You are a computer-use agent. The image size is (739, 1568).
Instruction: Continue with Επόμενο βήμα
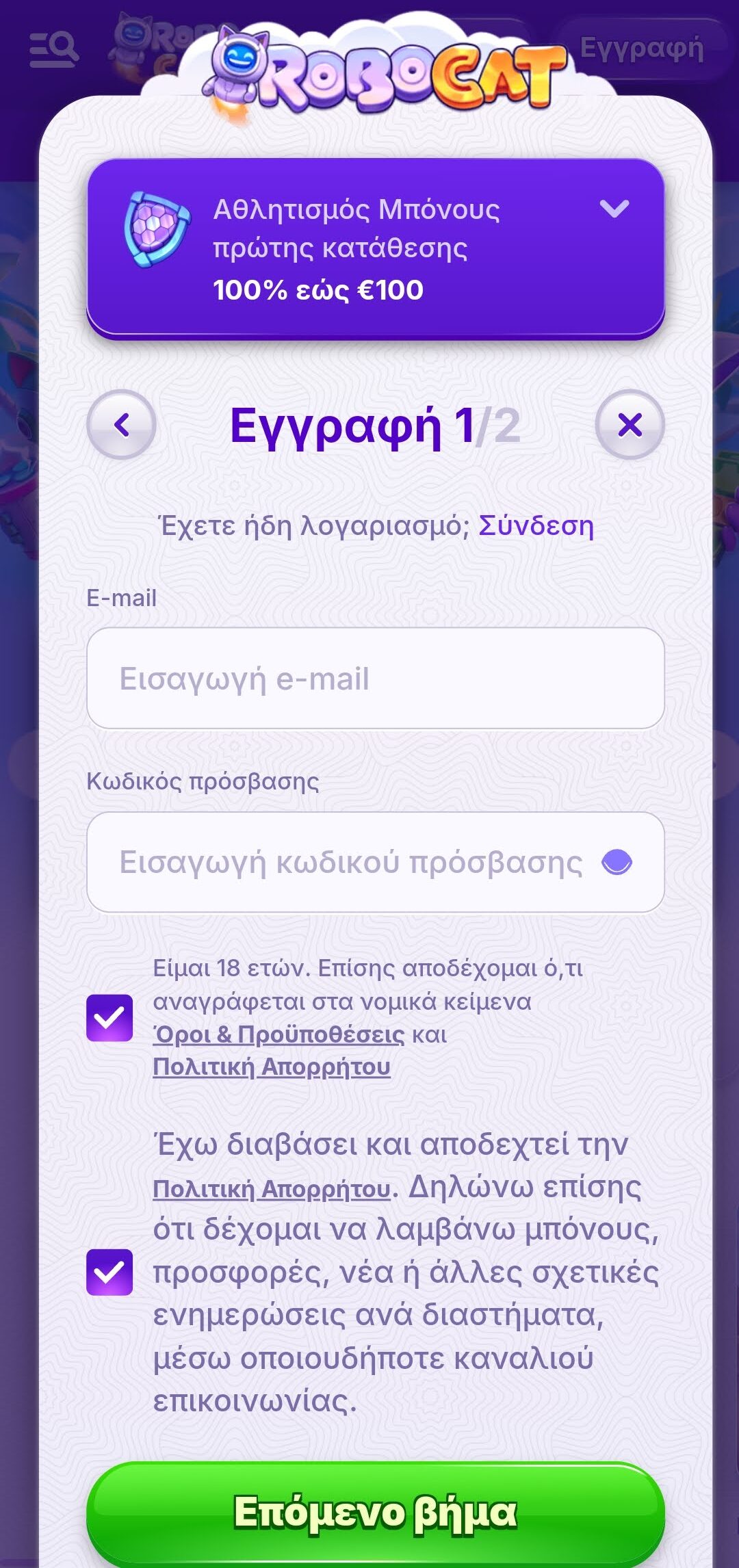pyautogui.click(x=375, y=1512)
